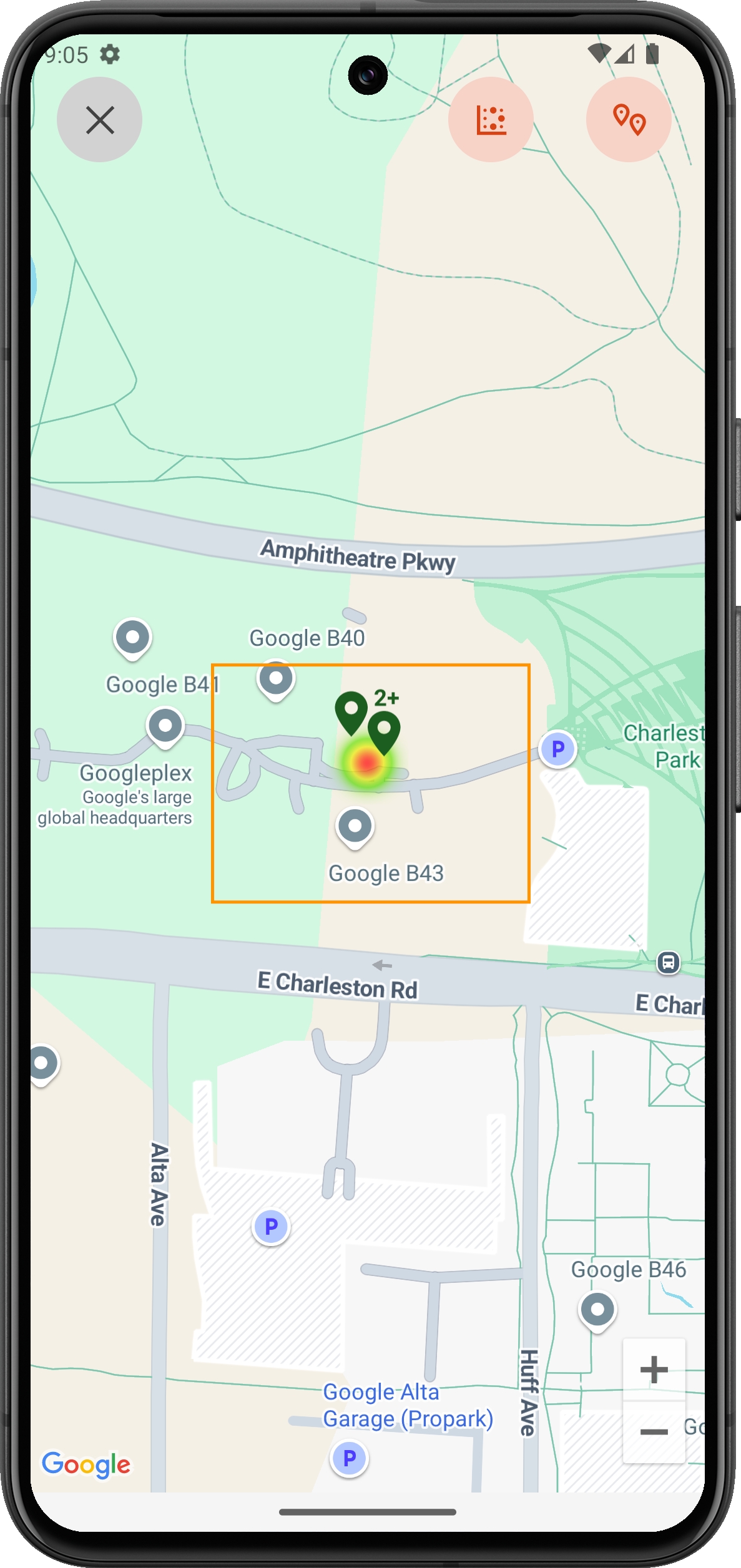Toggle the heatmap scatter view button

click(491, 120)
